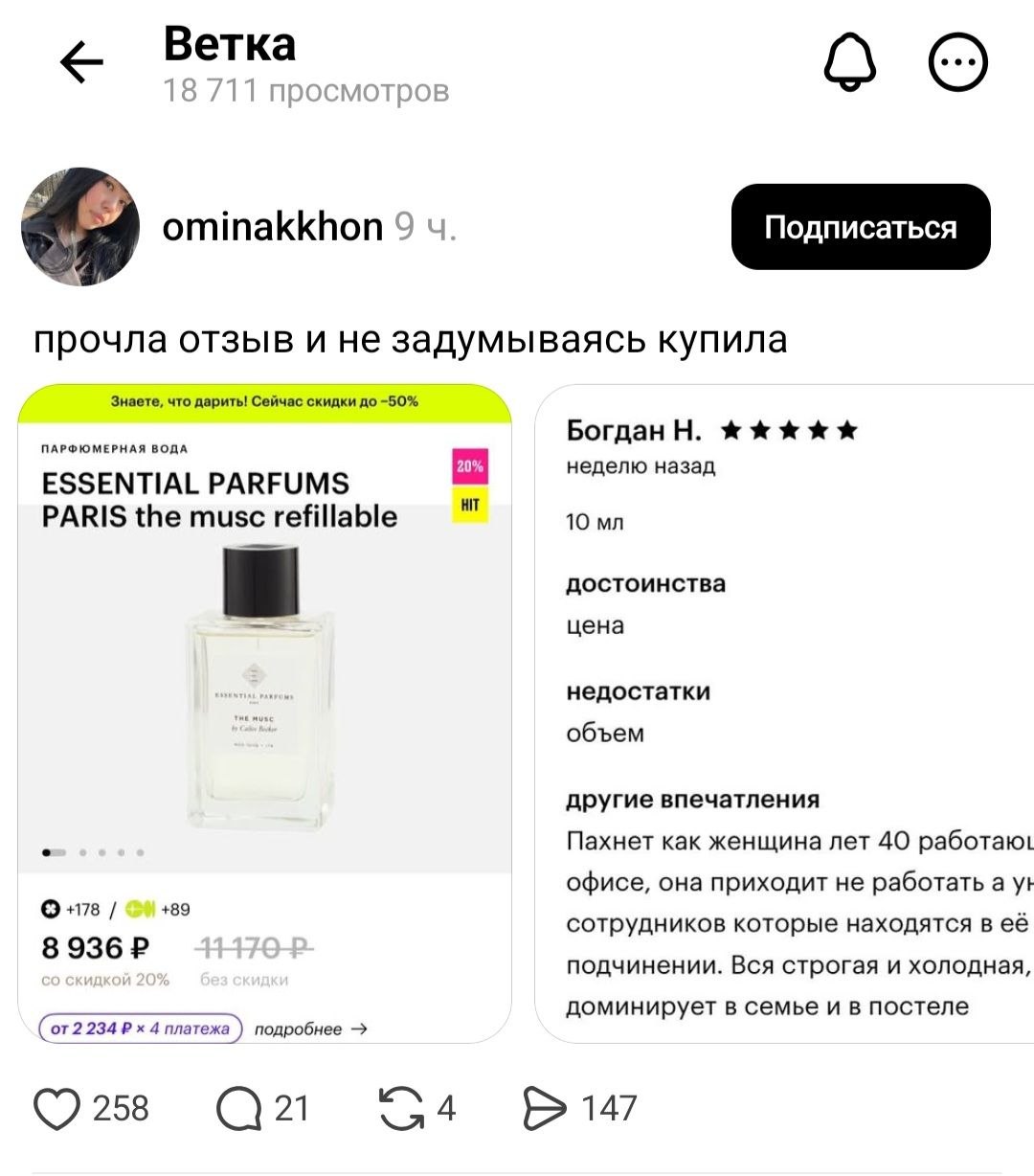The image size is (1034, 1176).
Task: Go back from the Ветка thread
Action: pyautogui.click(x=81, y=63)
